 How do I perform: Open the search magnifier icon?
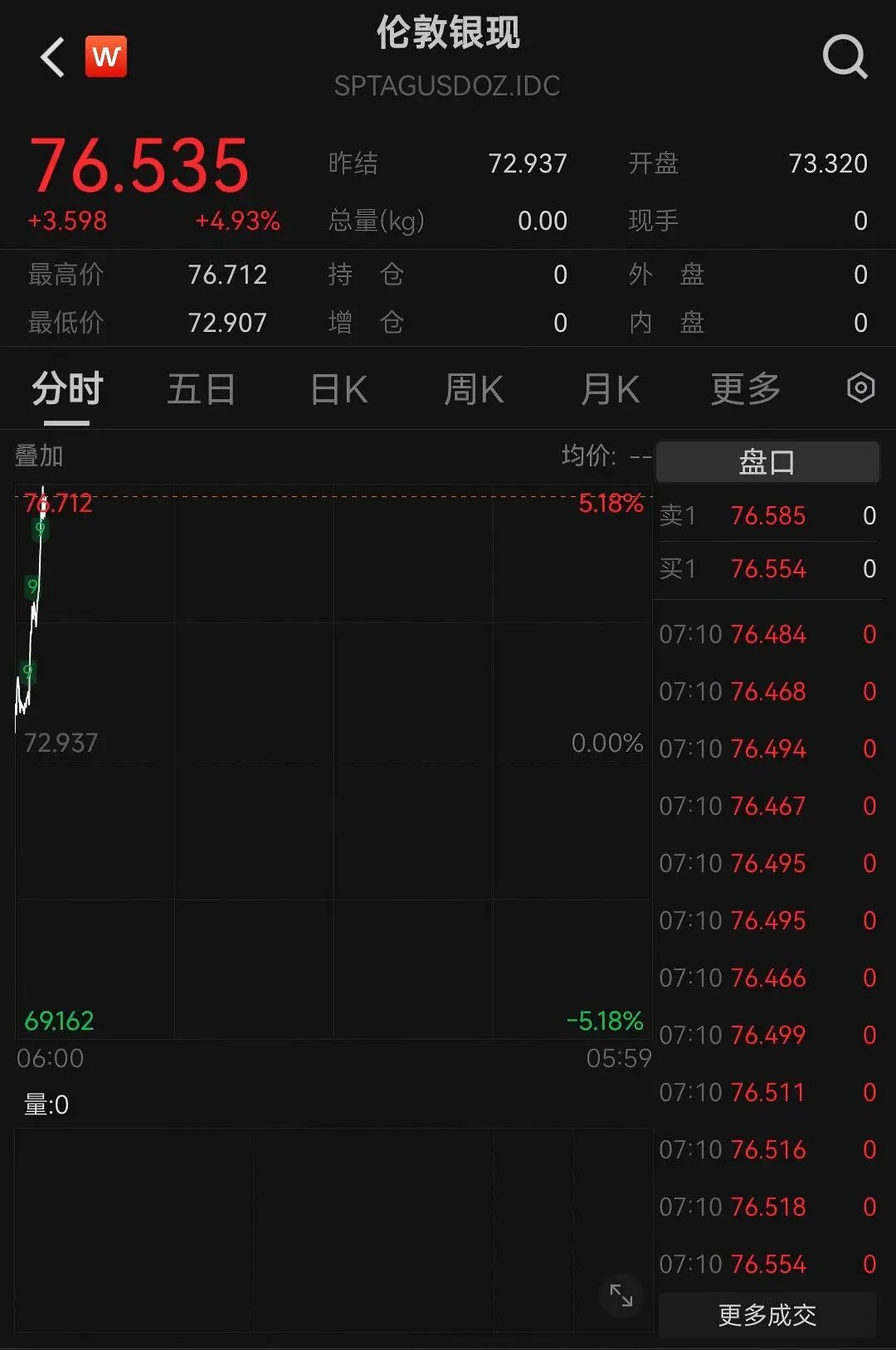(845, 56)
